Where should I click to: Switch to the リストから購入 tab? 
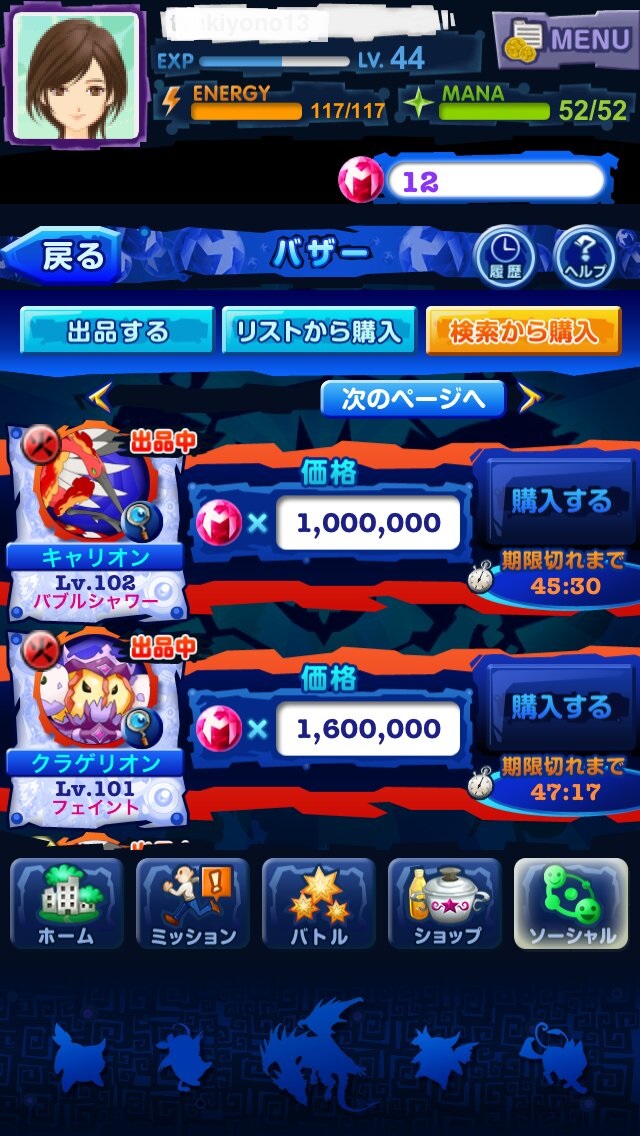click(319, 332)
